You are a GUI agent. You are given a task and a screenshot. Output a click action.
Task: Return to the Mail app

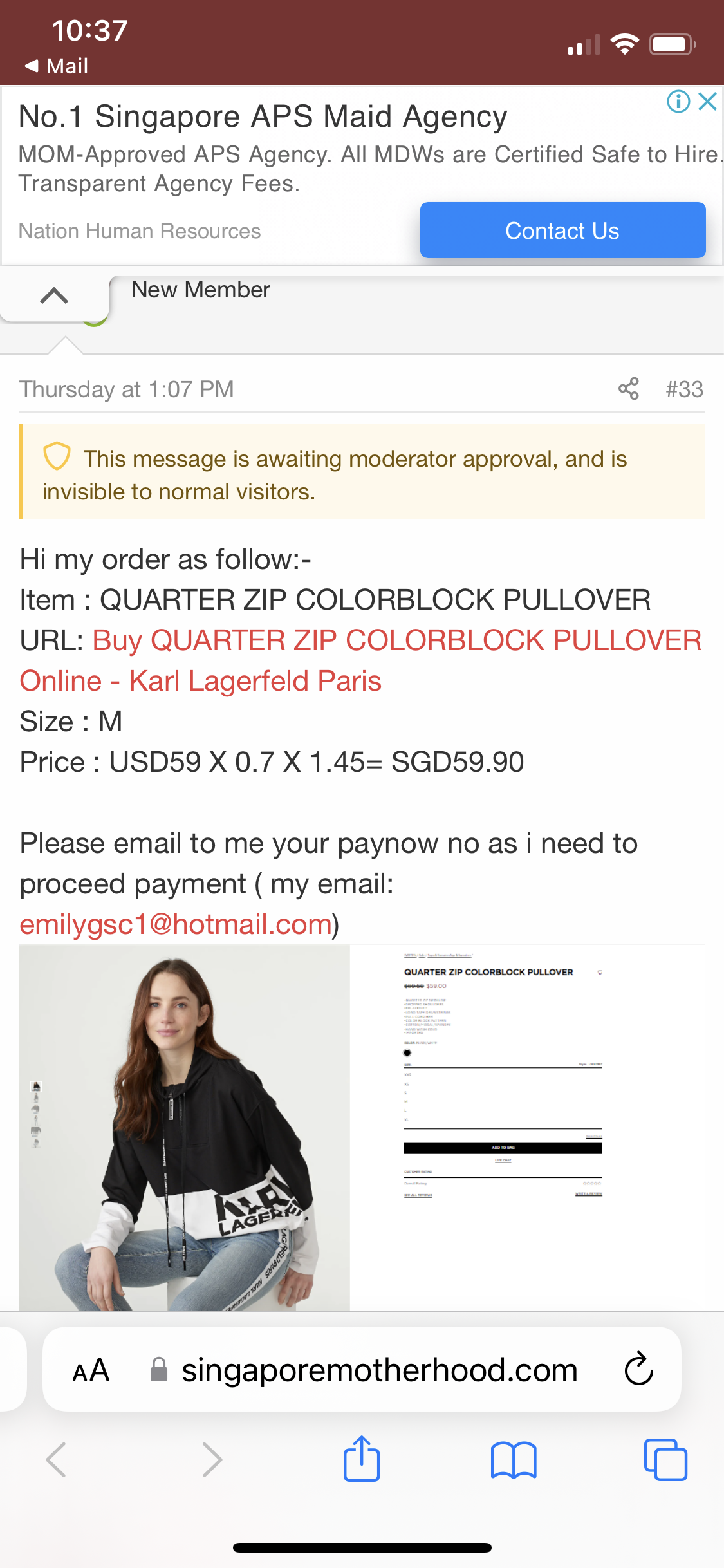57,66
